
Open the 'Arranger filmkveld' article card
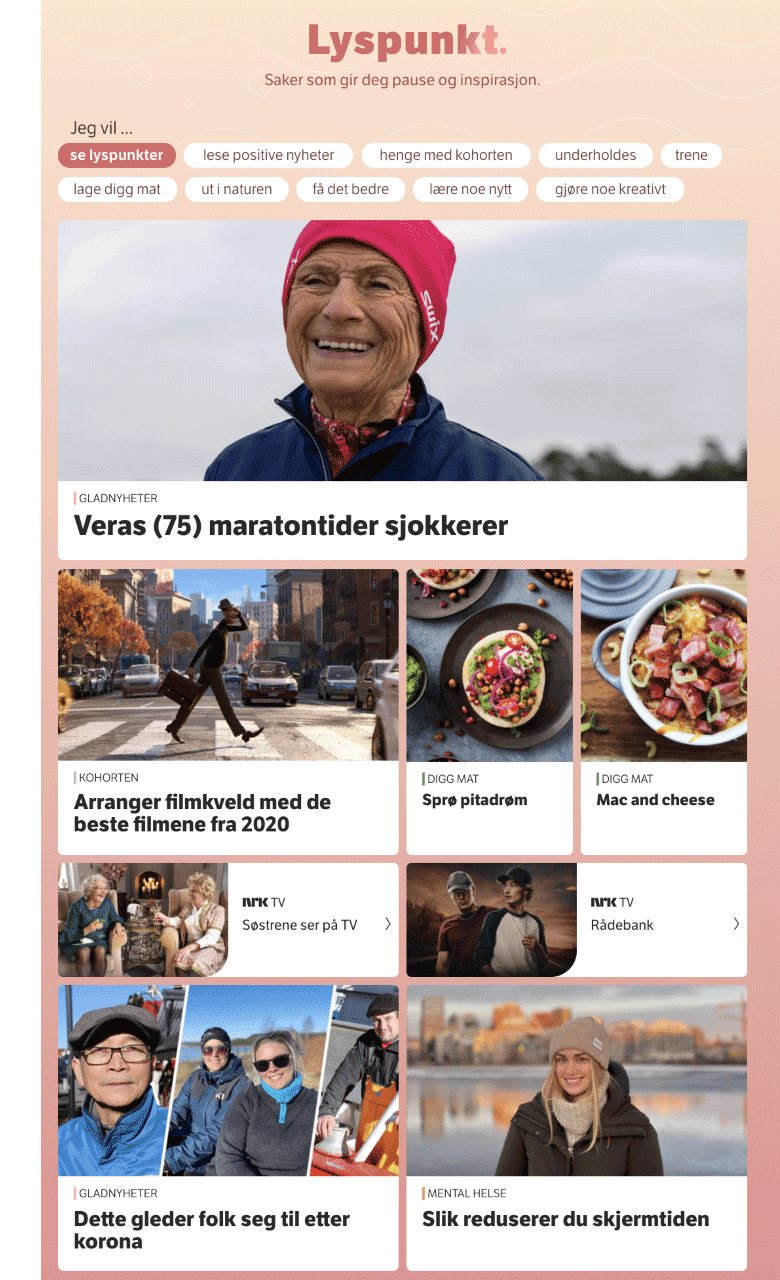click(228, 712)
